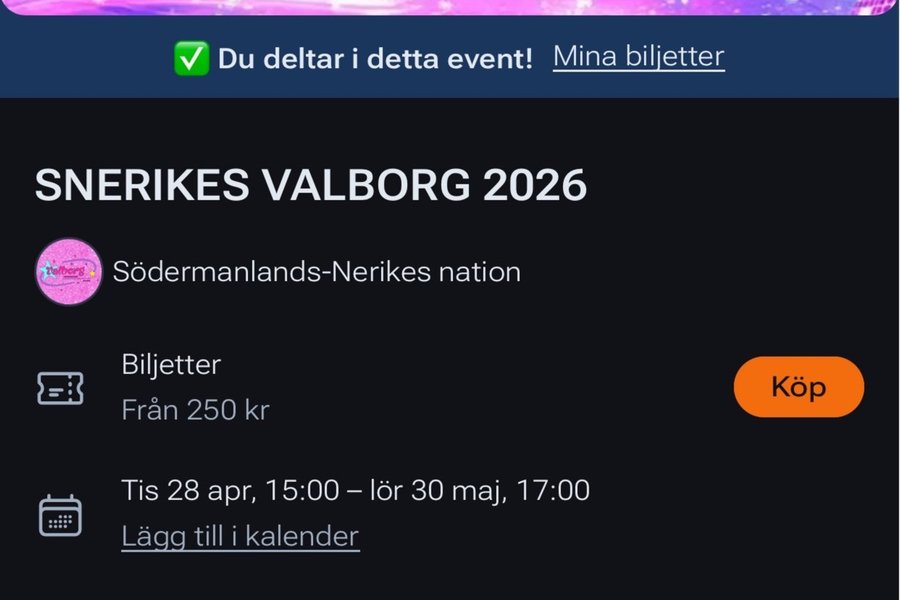Open Mina biljetter link

point(638,57)
